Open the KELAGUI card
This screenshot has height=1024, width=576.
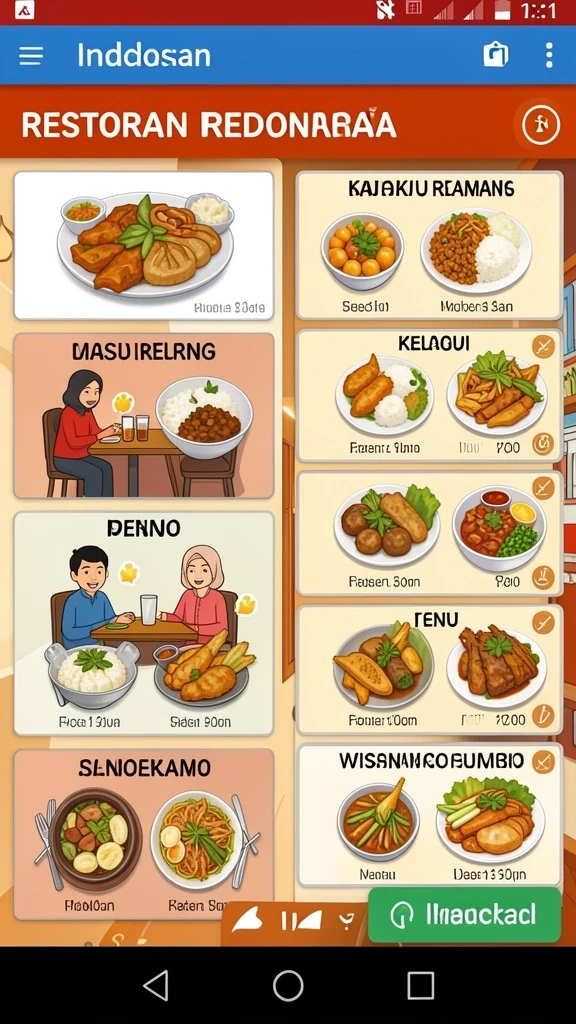430,396
